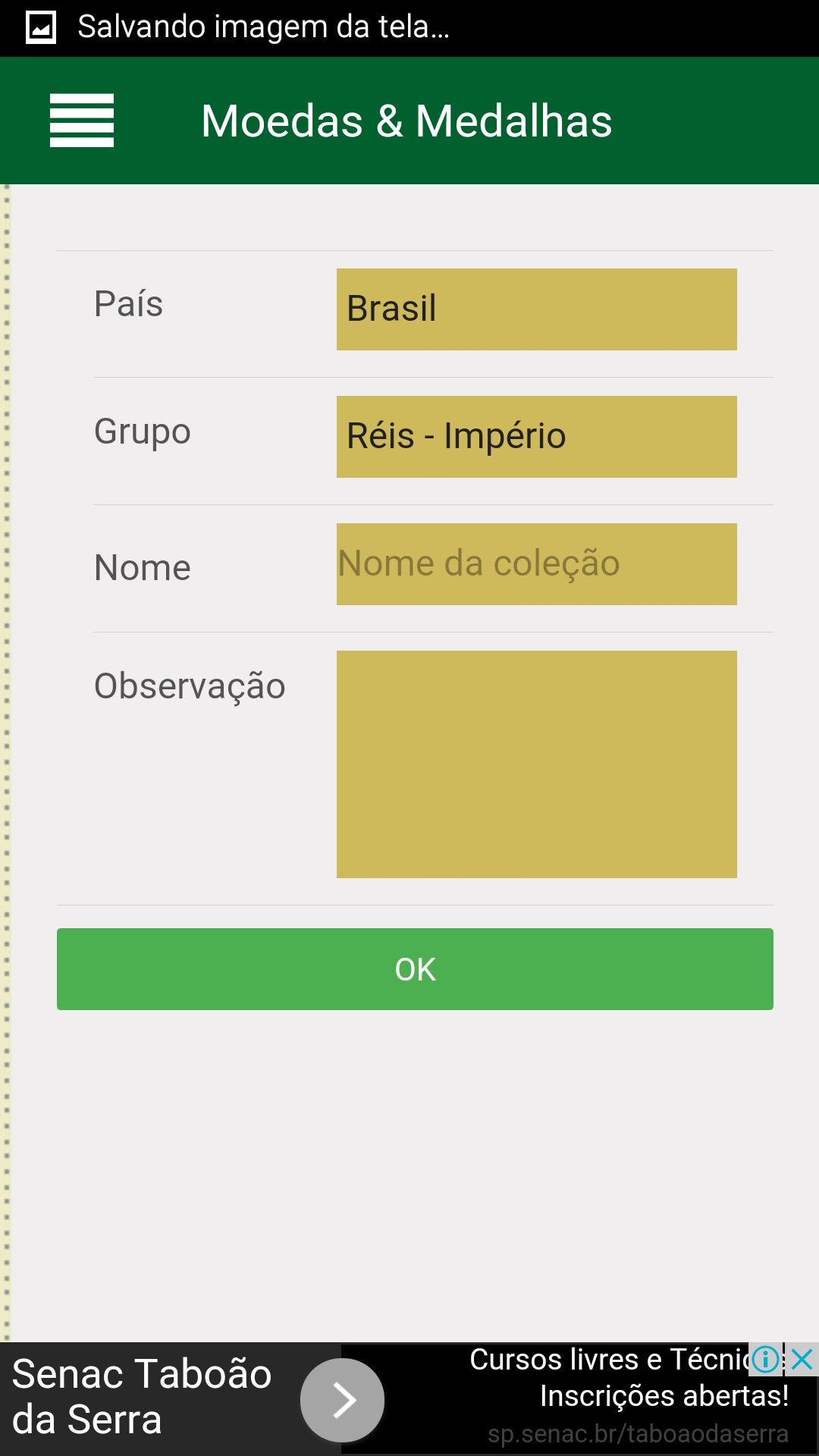Focus the Nome da coleção field

click(x=537, y=564)
